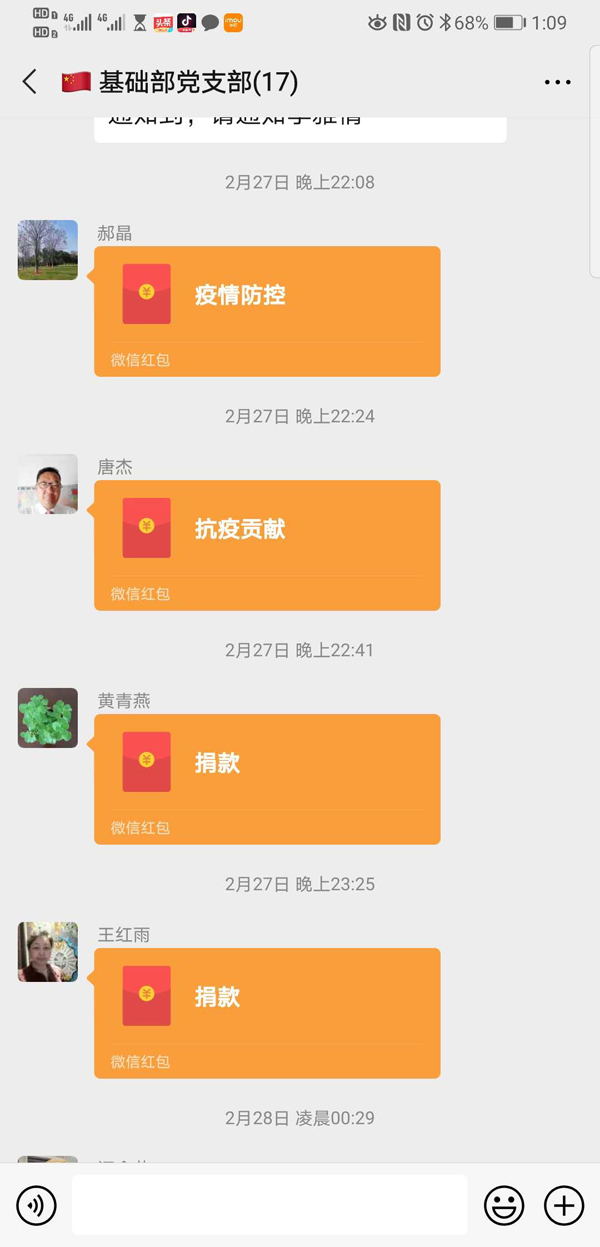The width and height of the screenshot is (600, 1247).
Task: View 唐杰's profile avatar
Action: point(48,484)
